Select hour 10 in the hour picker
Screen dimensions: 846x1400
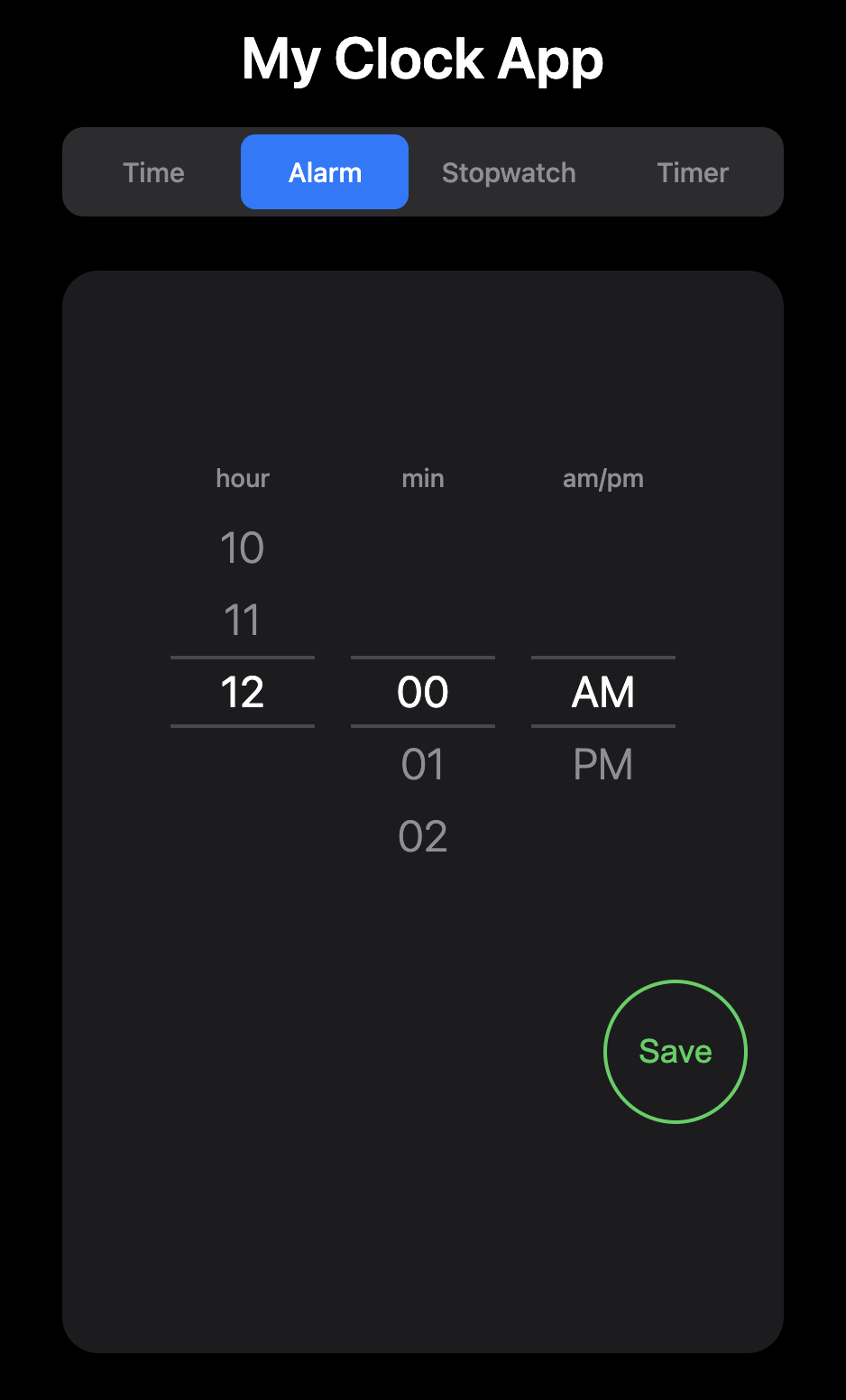[x=242, y=548]
